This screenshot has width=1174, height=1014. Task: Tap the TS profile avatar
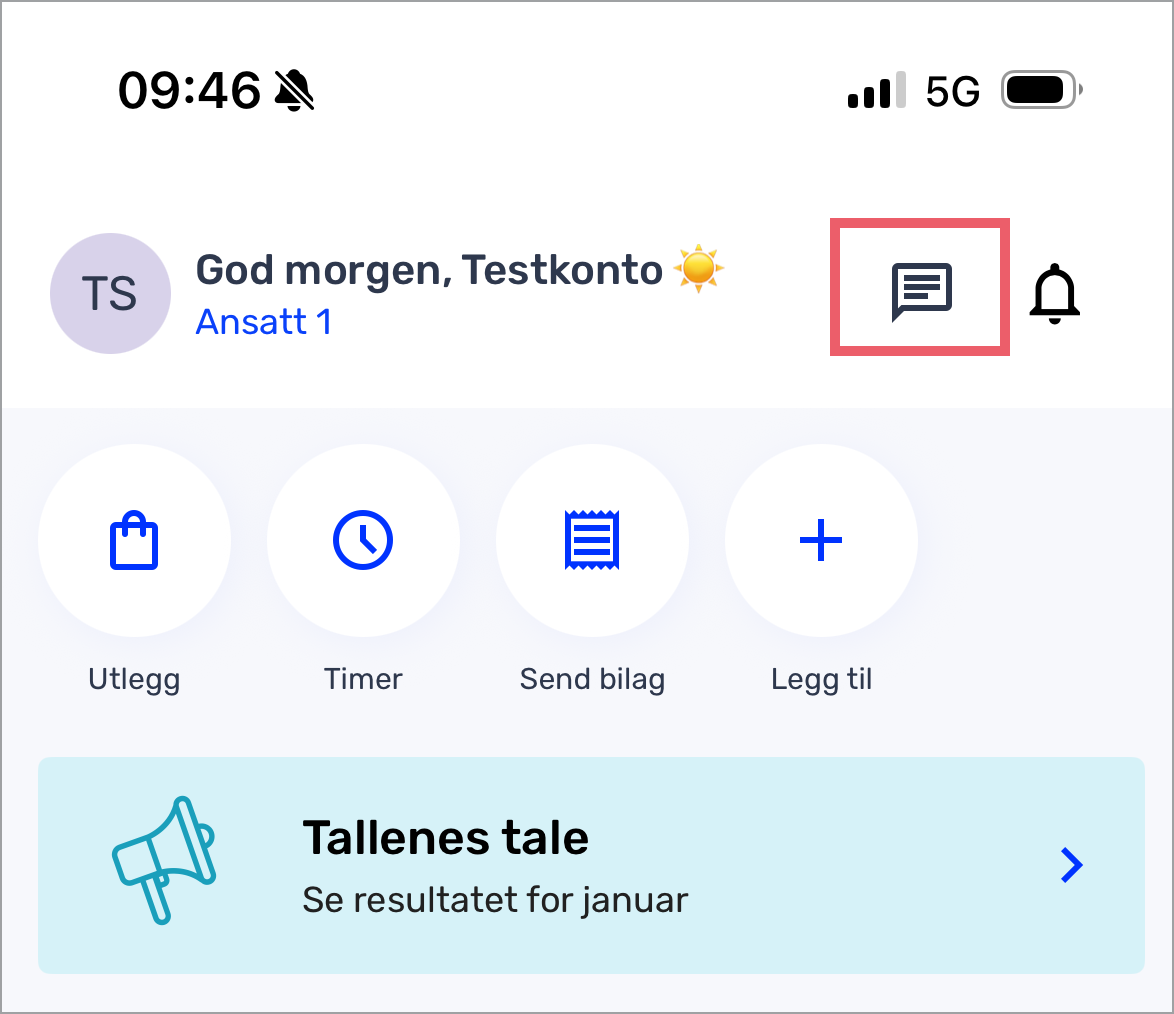[110, 294]
